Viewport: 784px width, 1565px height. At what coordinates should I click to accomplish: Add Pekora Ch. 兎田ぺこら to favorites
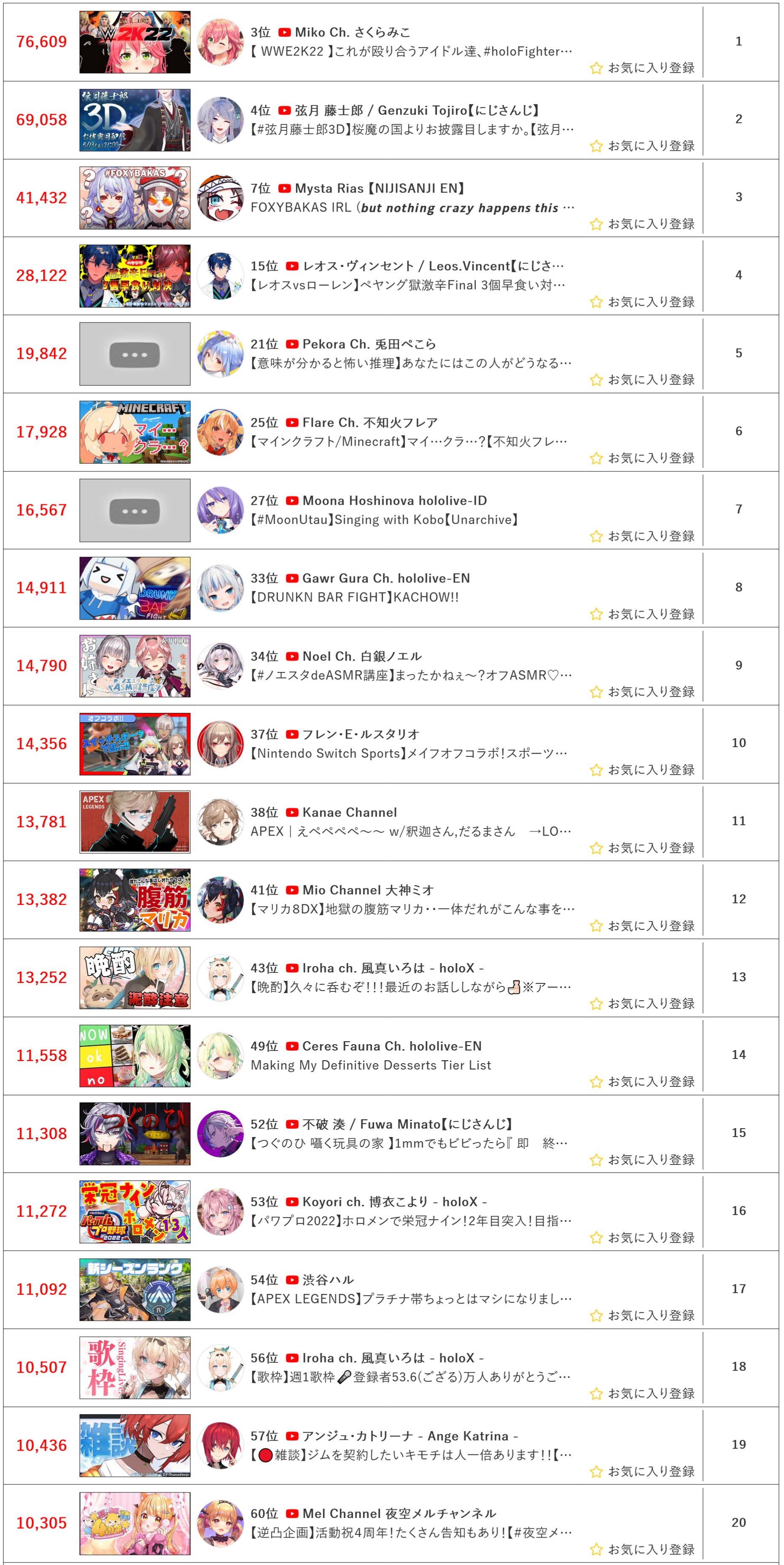[642, 380]
